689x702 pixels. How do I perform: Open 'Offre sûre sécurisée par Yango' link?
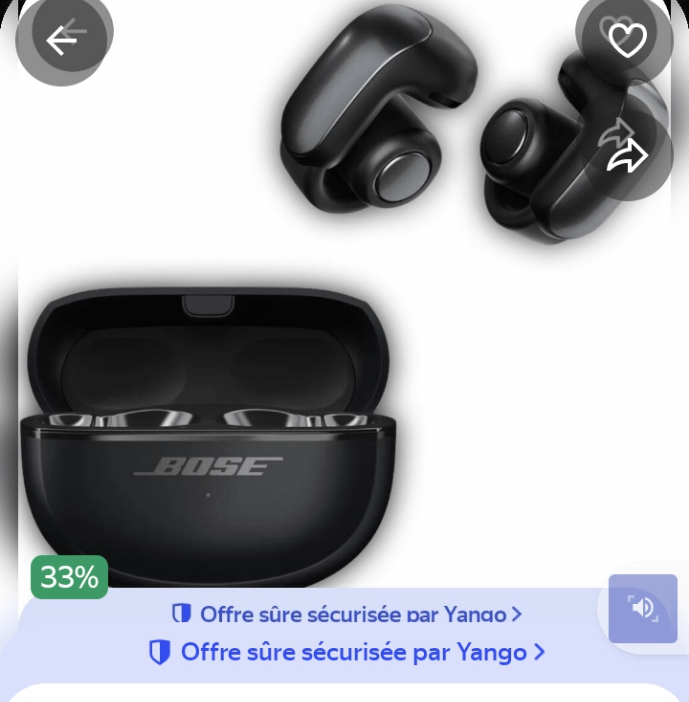coord(347,653)
